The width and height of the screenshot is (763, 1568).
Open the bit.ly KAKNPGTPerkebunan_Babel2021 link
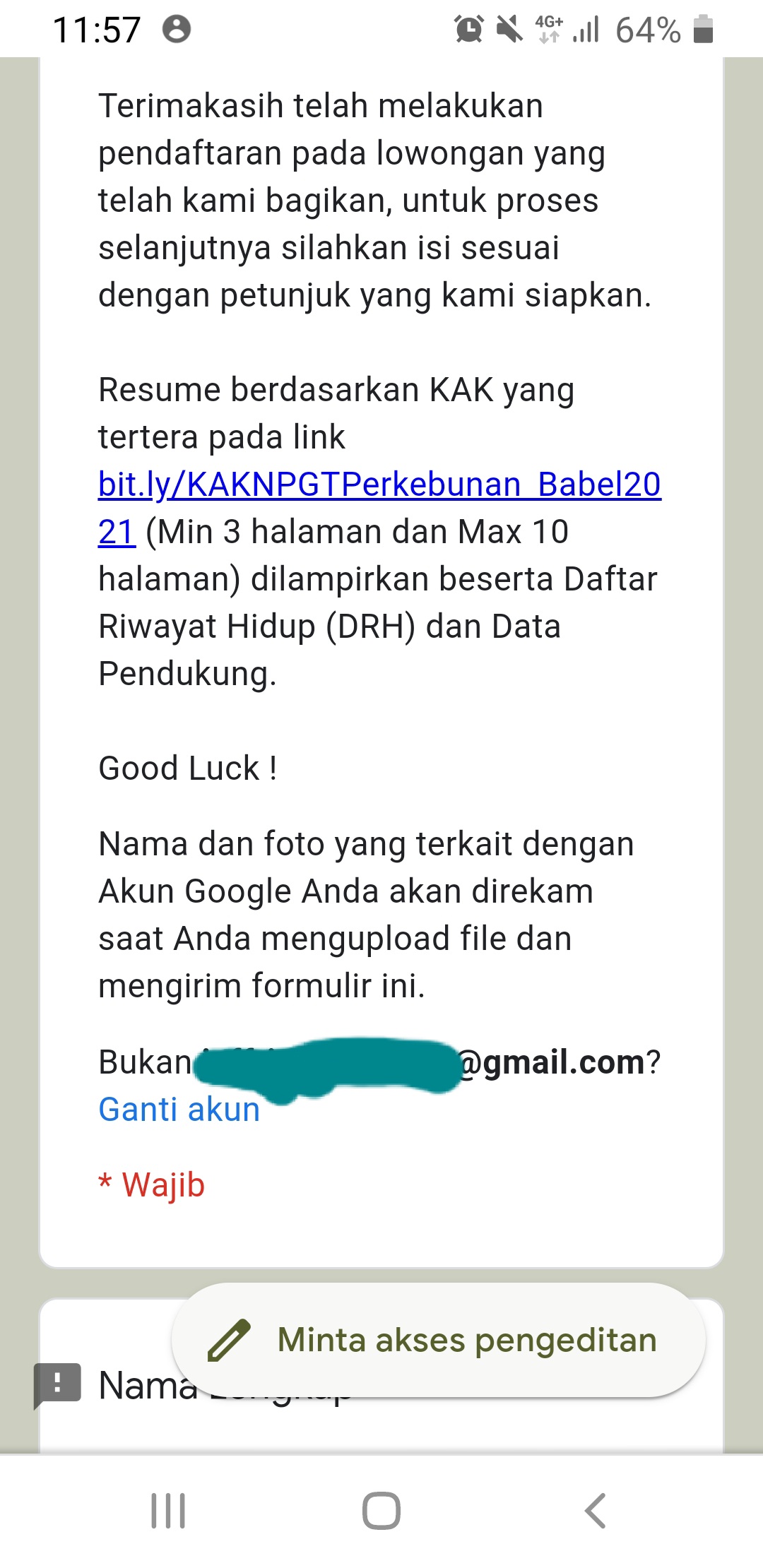pos(379,485)
